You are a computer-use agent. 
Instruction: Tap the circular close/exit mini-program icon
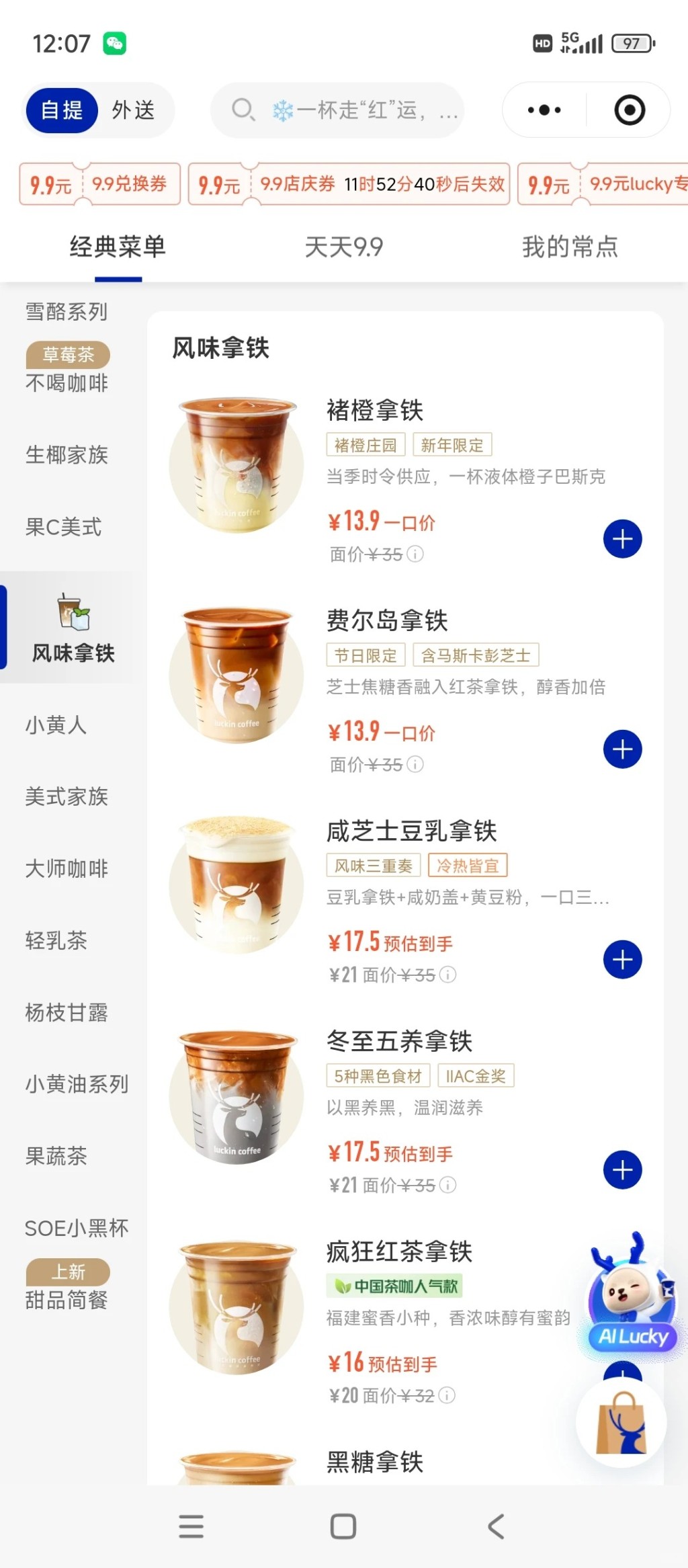[628, 110]
